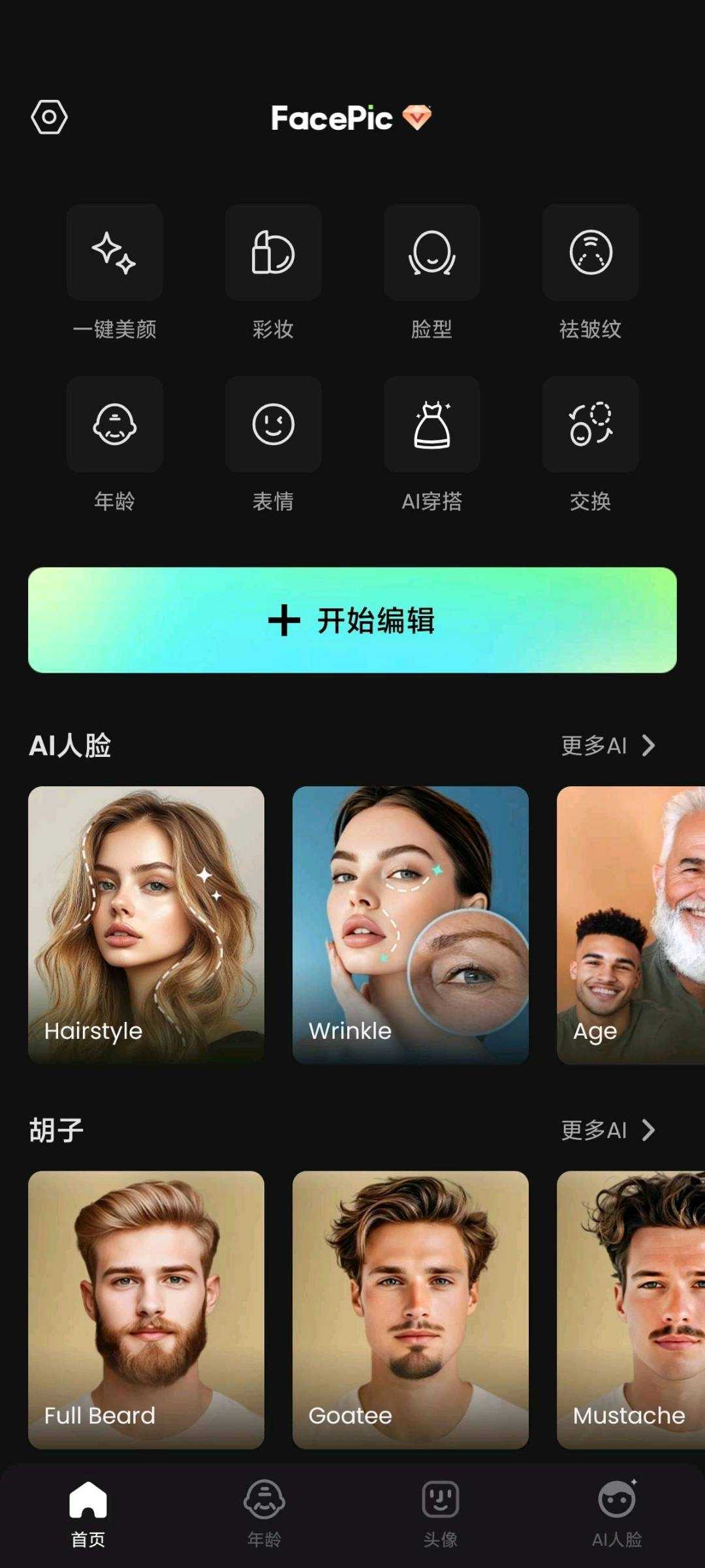705x1568 pixels.
Task: Open the 脸型 face shape tool
Action: click(x=431, y=253)
